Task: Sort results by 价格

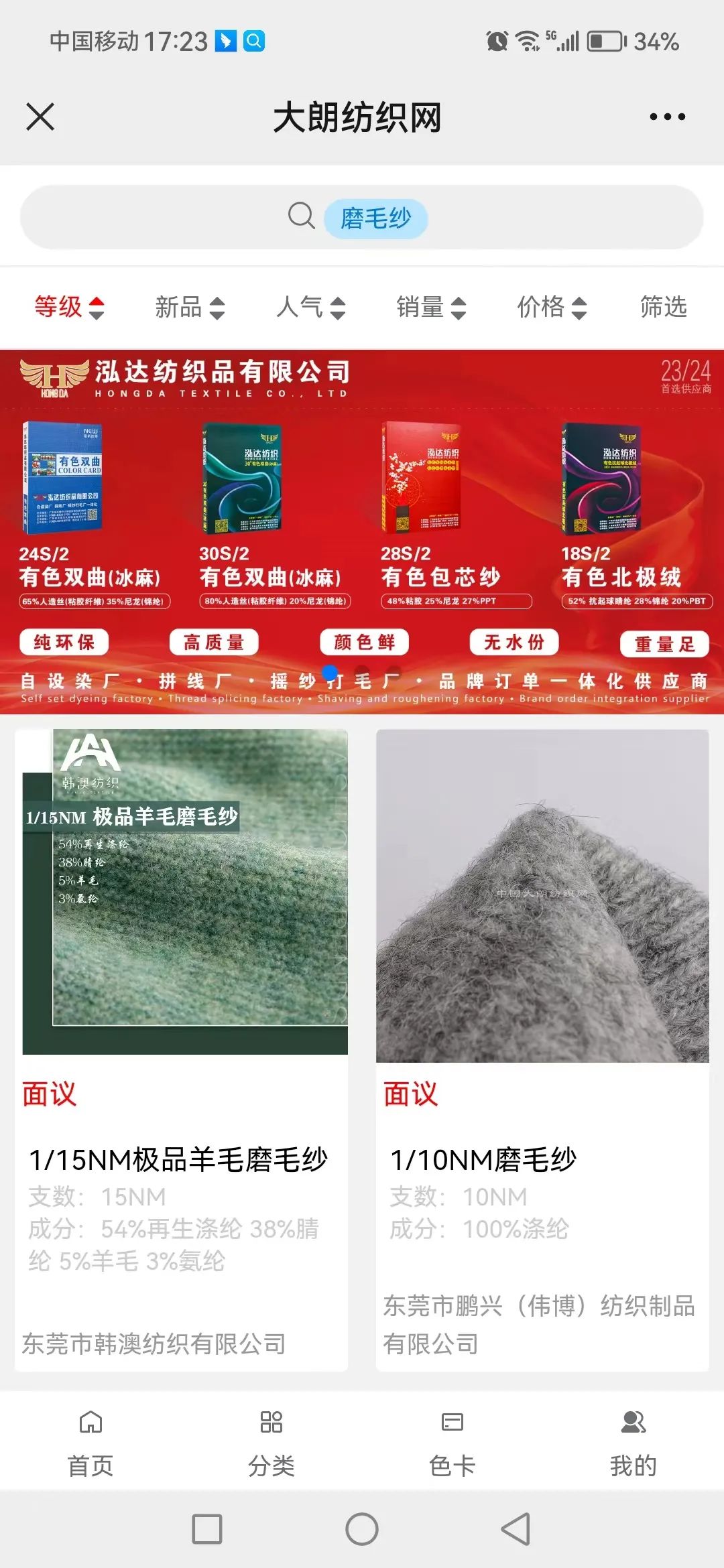Action: 552,307
